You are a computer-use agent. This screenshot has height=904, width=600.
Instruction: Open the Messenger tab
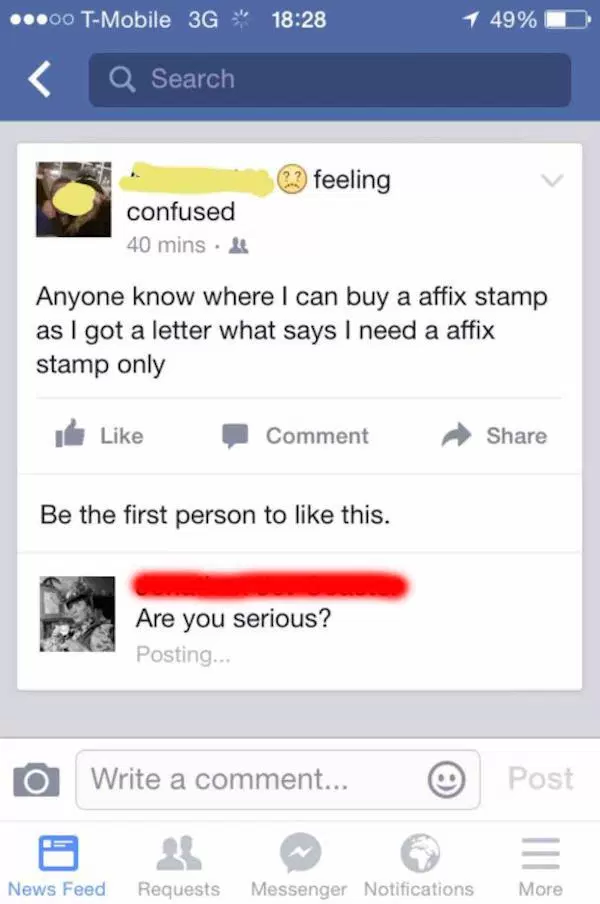[x=299, y=866]
